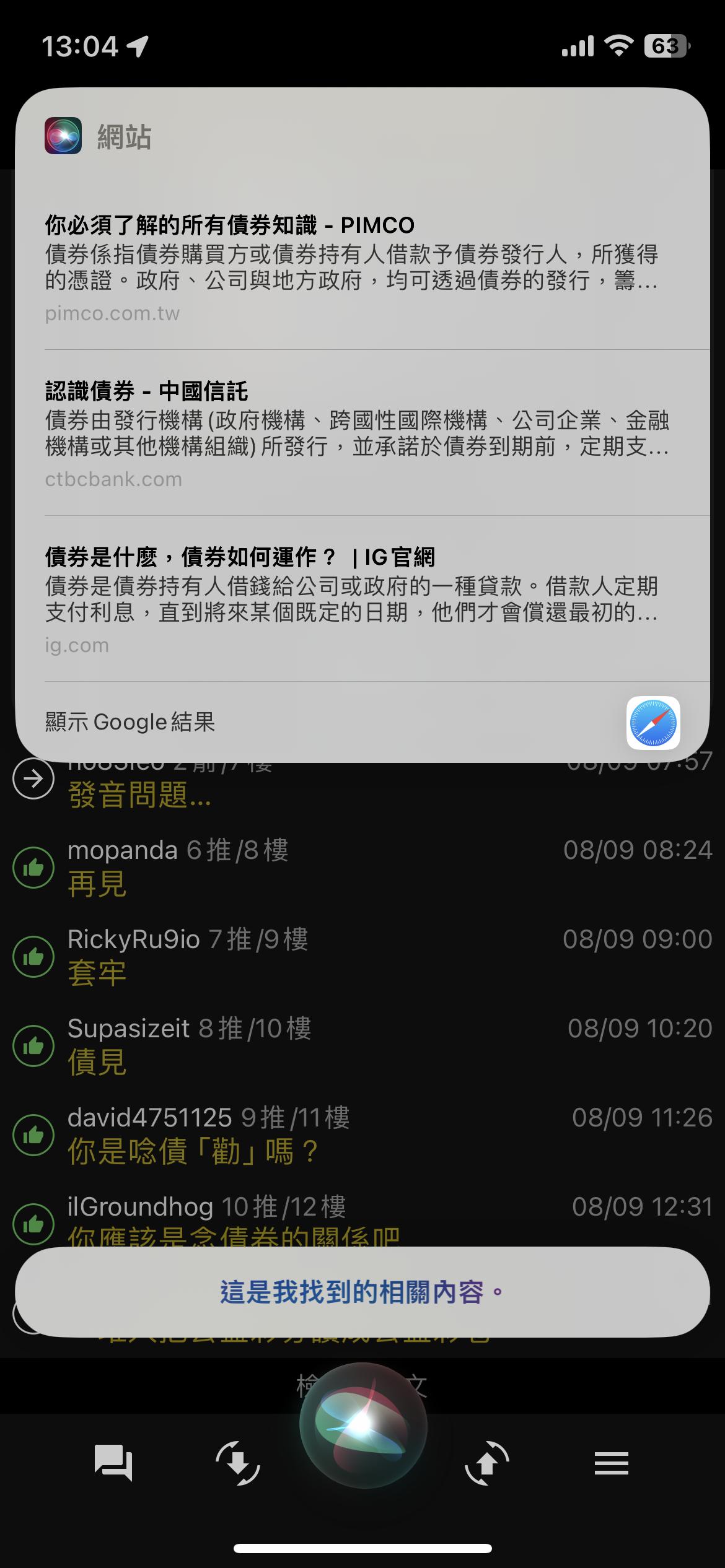Tap the thumbs-up icon beside Supasizeit's comment
The height and width of the screenshot is (1568, 725).
(33, 1046)
